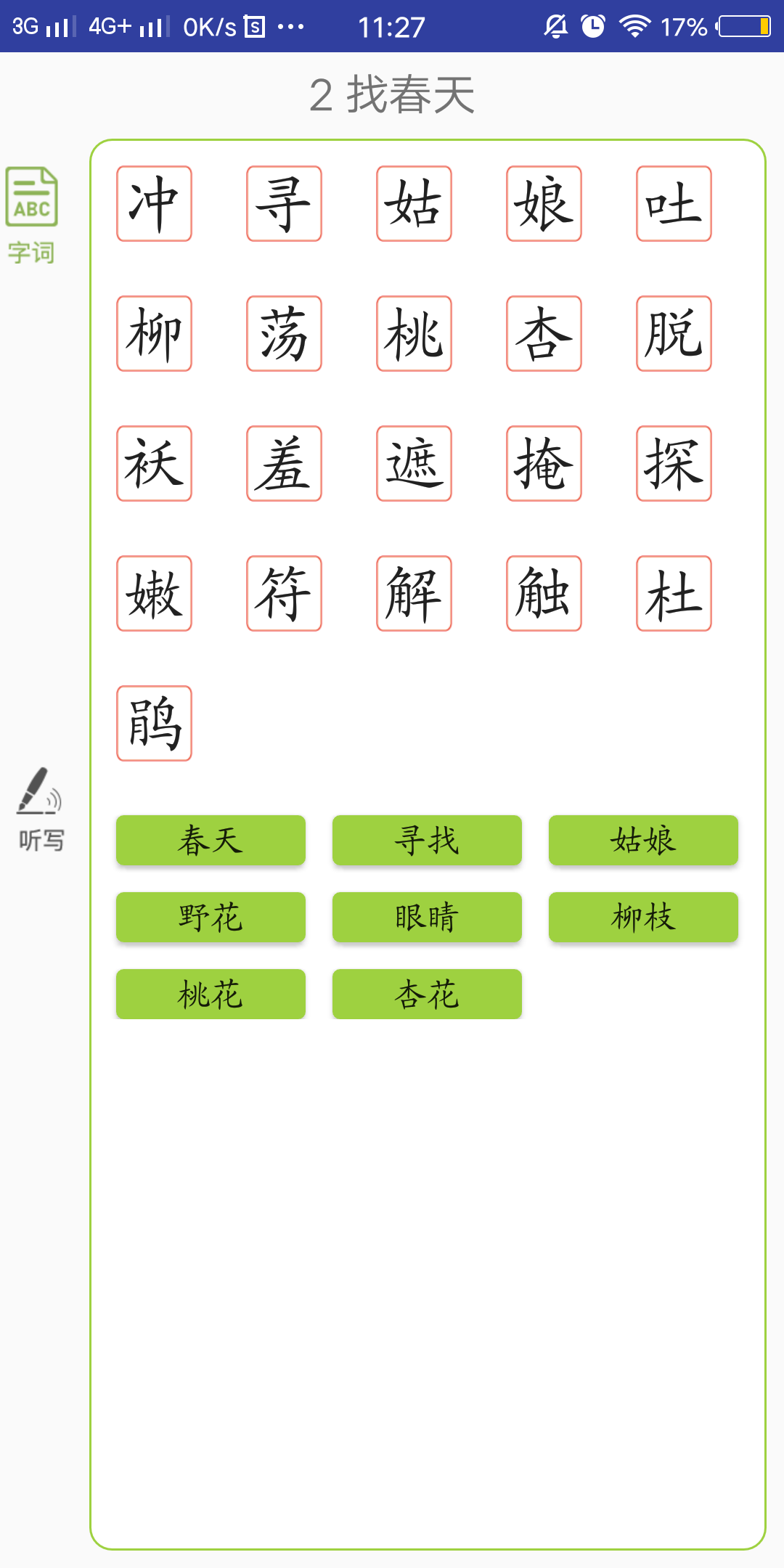This screenshot has height=1568, width=784.
Task: Switch to the 听写 dictation tab
Action: [41, 809]
